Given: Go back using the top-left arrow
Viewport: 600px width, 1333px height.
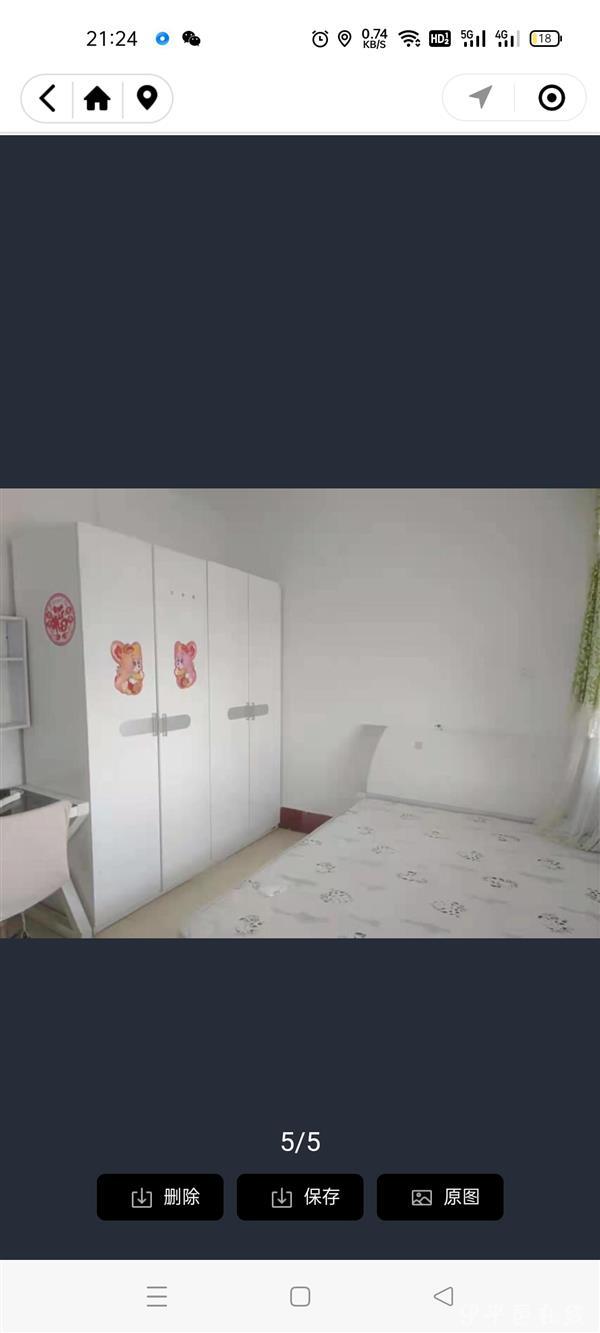Looking at the screenshot, I should tap(47, 98).
